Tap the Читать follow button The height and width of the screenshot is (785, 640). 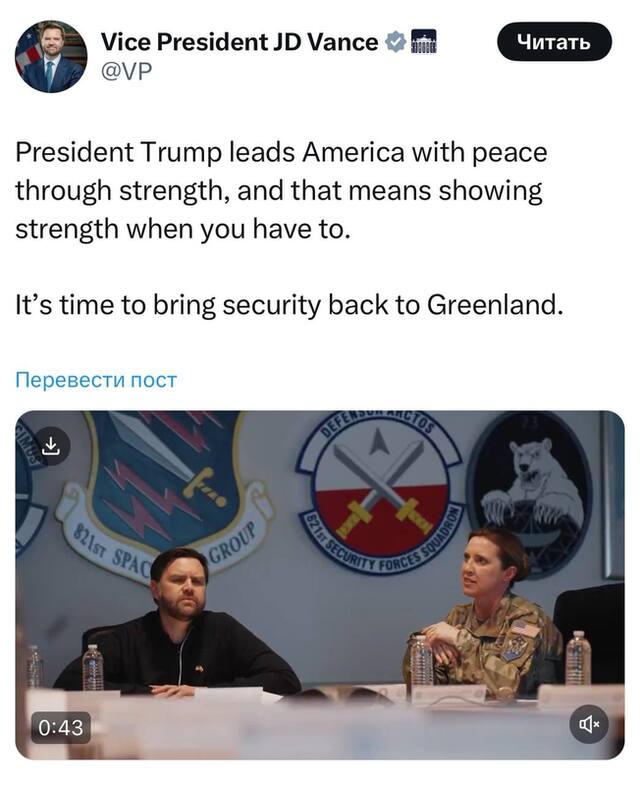click(x=553, y=42)
